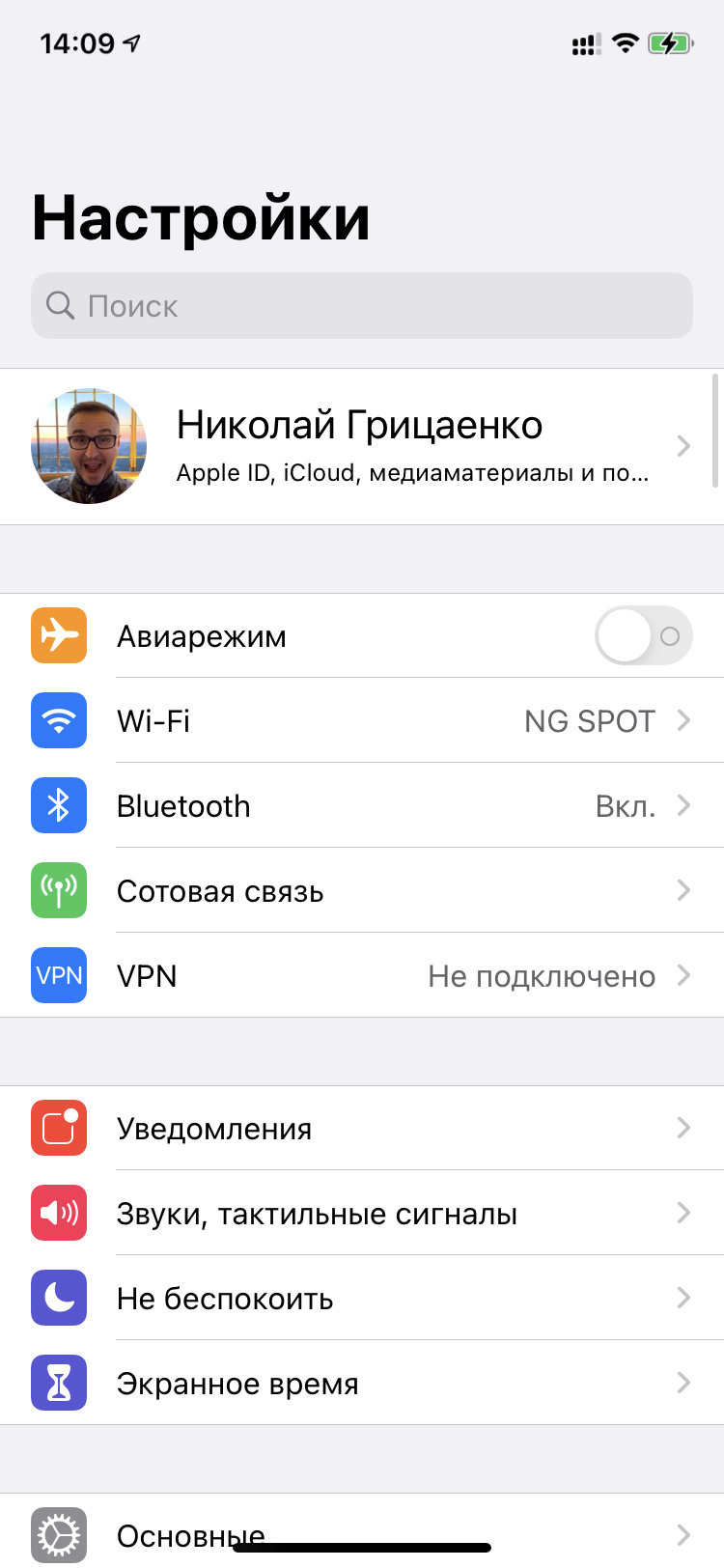Viewport: 724px width, 1568px height.
Task: Open Звуки, тактильные сигналы
Action: [362, 1214]
